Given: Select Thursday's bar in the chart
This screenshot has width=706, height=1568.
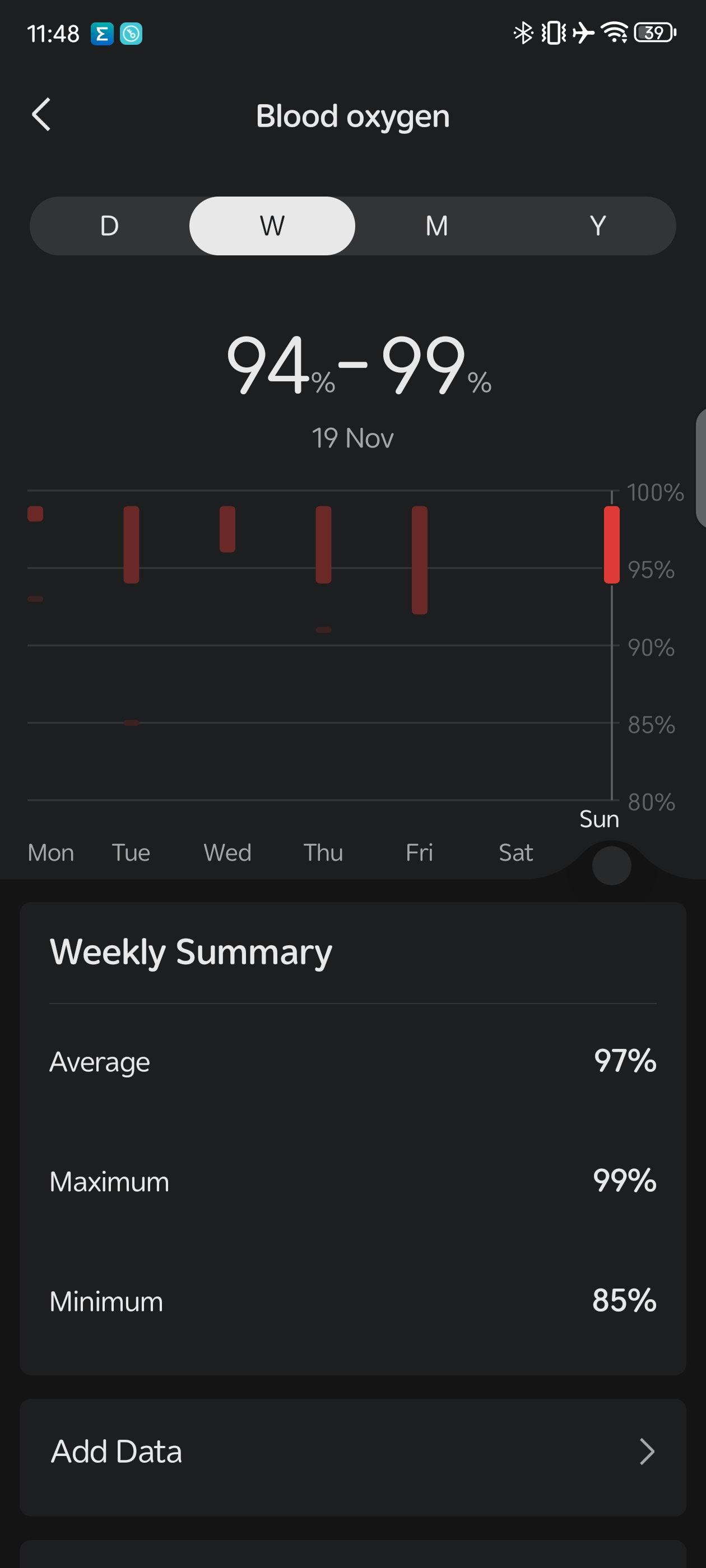Looking at the screenshot, I should (323, 545).
